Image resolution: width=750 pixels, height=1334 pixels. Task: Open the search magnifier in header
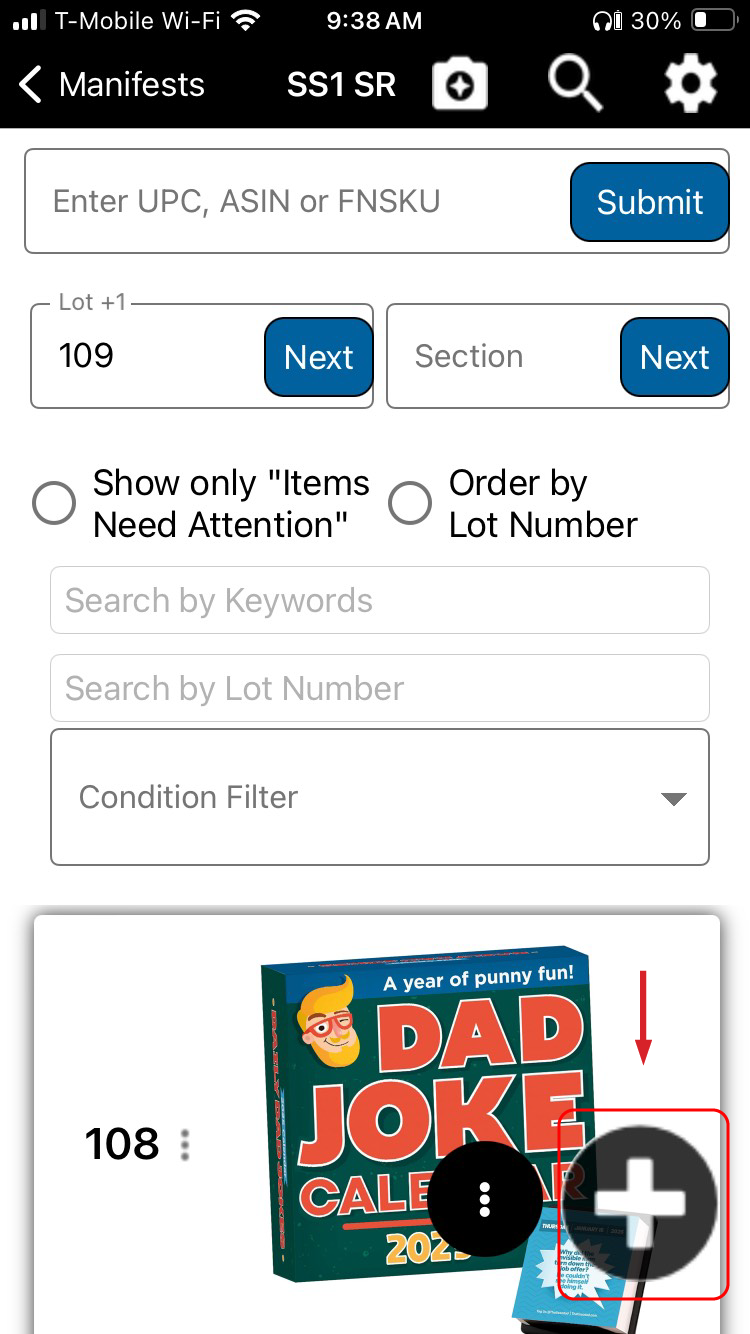click(575, 84)
